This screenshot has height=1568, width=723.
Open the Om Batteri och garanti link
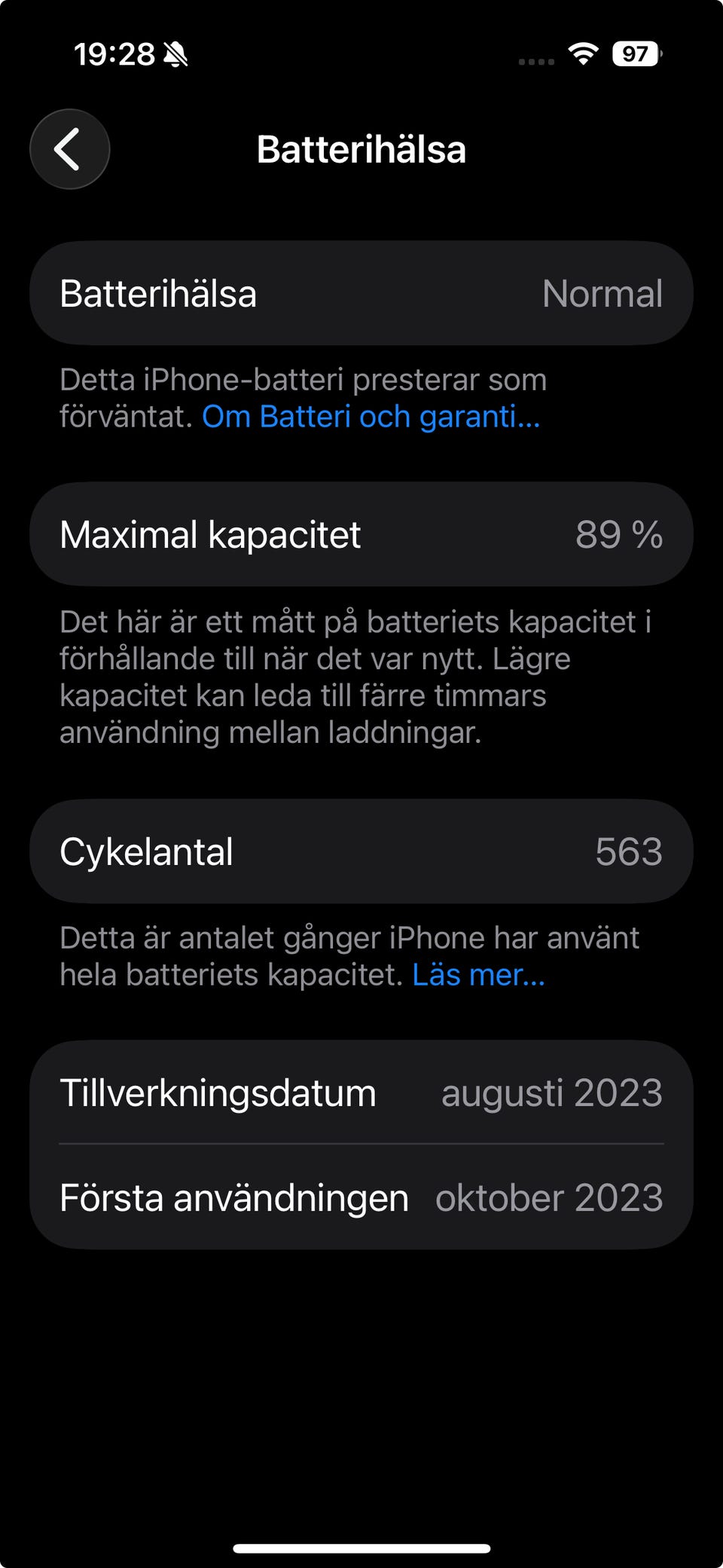point(371,417)
